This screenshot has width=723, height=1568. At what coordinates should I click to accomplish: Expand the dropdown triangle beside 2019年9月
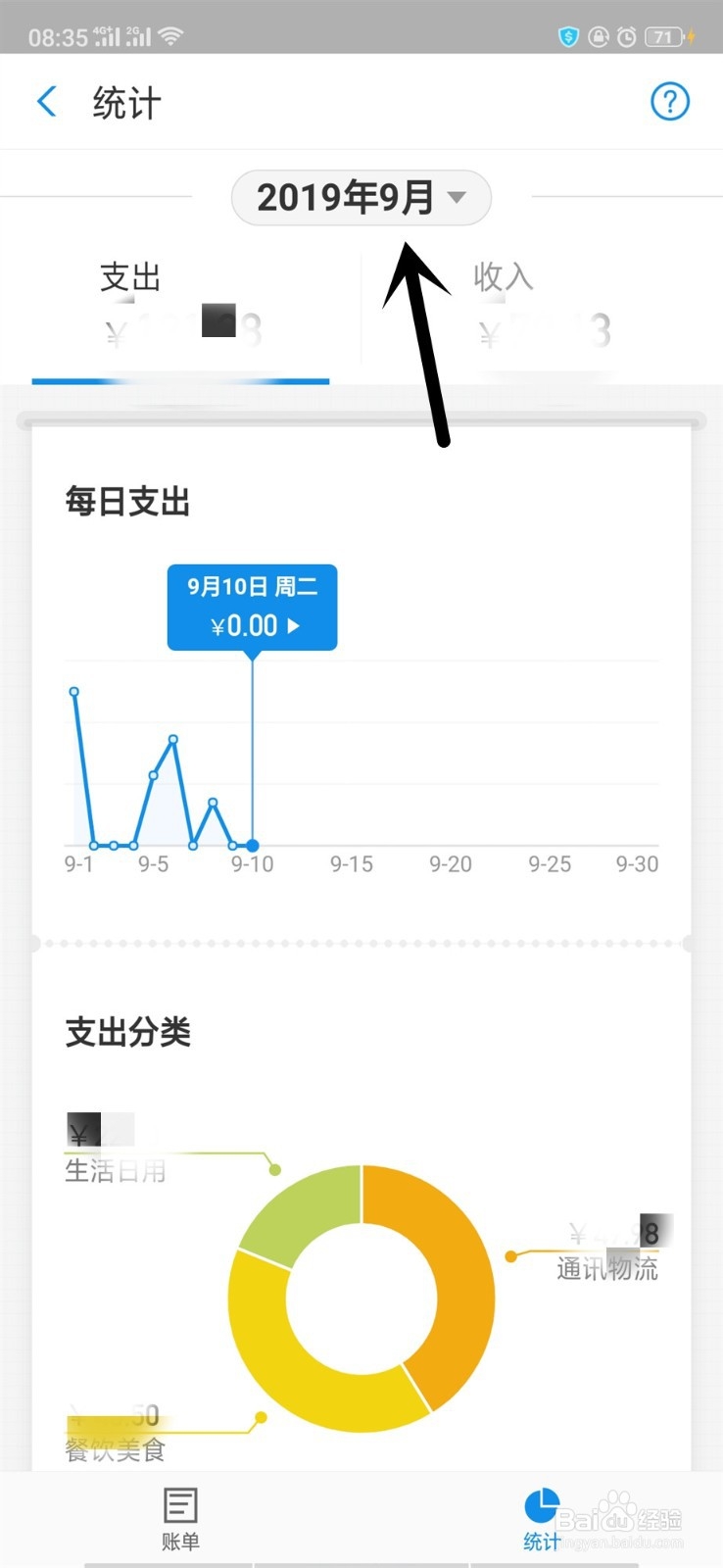(x=456, y=197)
